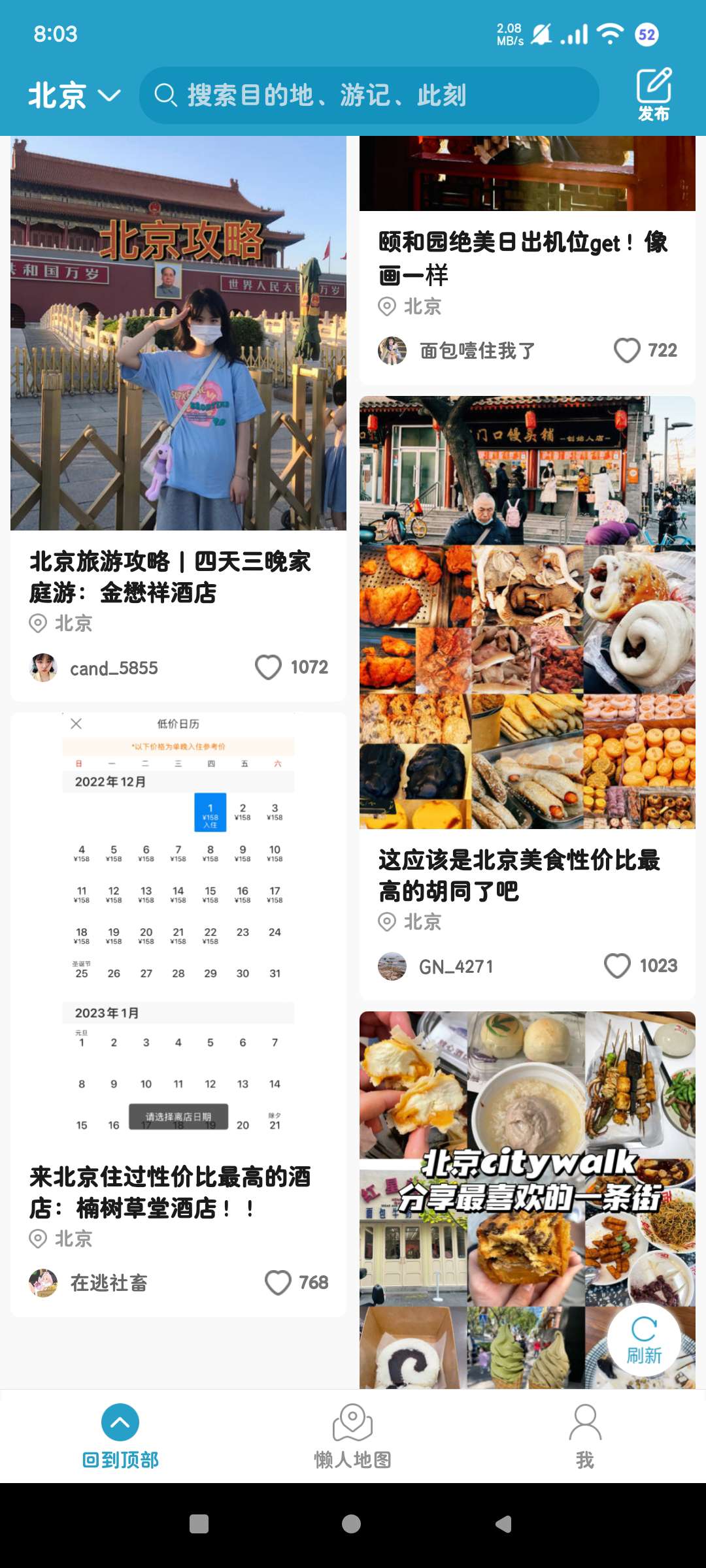The height and width of the screenshot is (1568, 706).
Task: Like the post by GN_4271
Action: 618,966
